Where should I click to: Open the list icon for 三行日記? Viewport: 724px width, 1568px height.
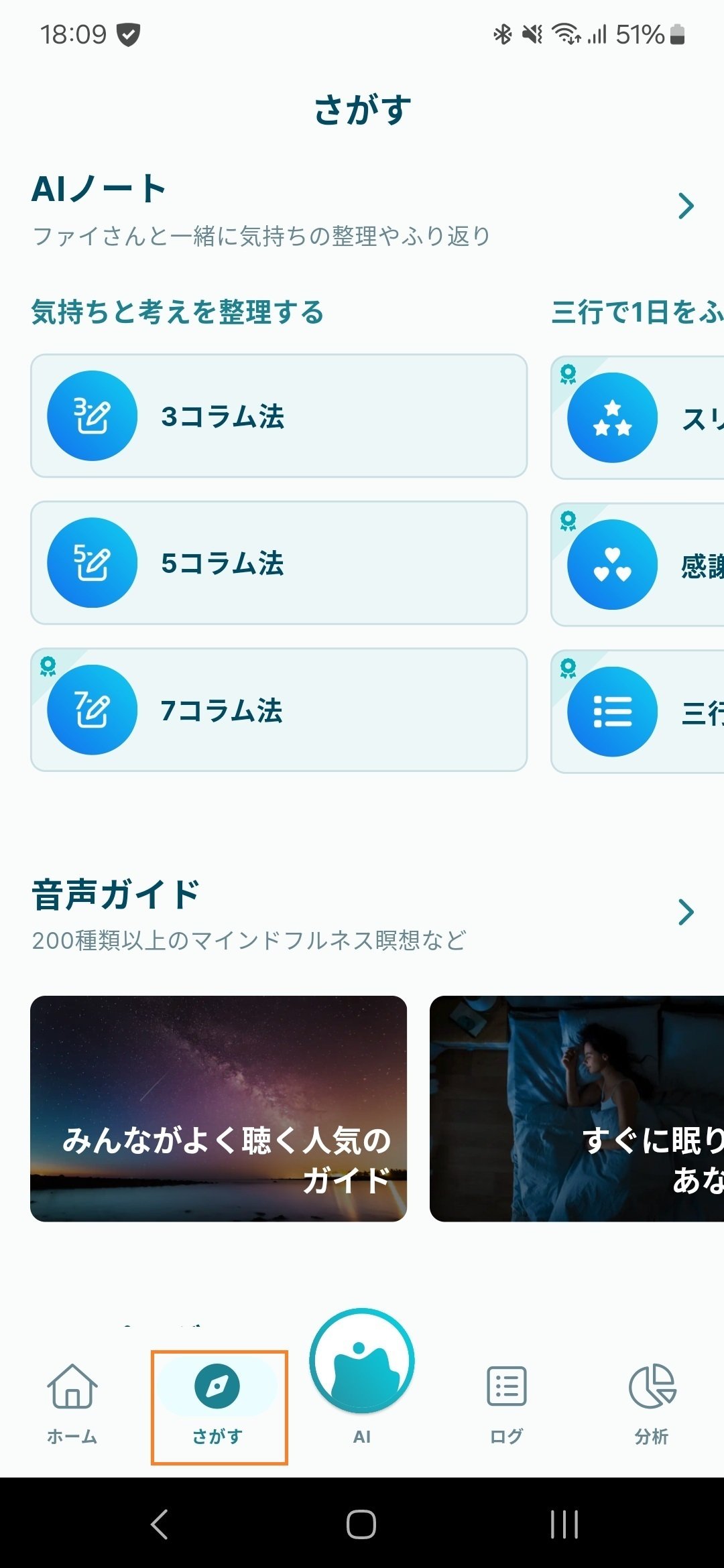611,712
